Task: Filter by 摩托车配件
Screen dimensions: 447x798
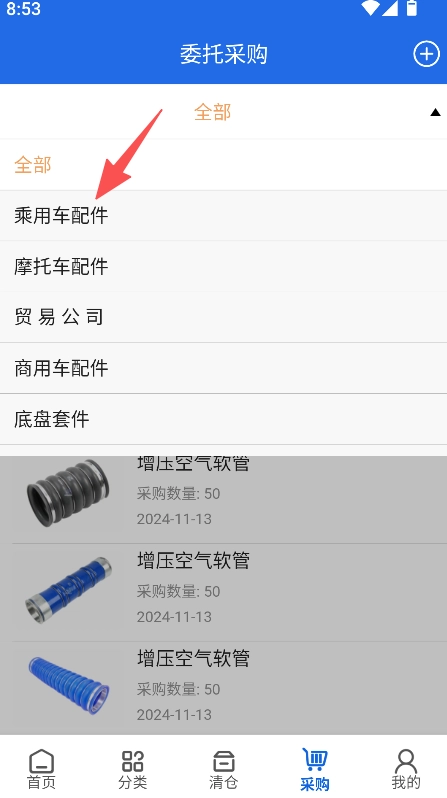Action: [x=224, y=267]
